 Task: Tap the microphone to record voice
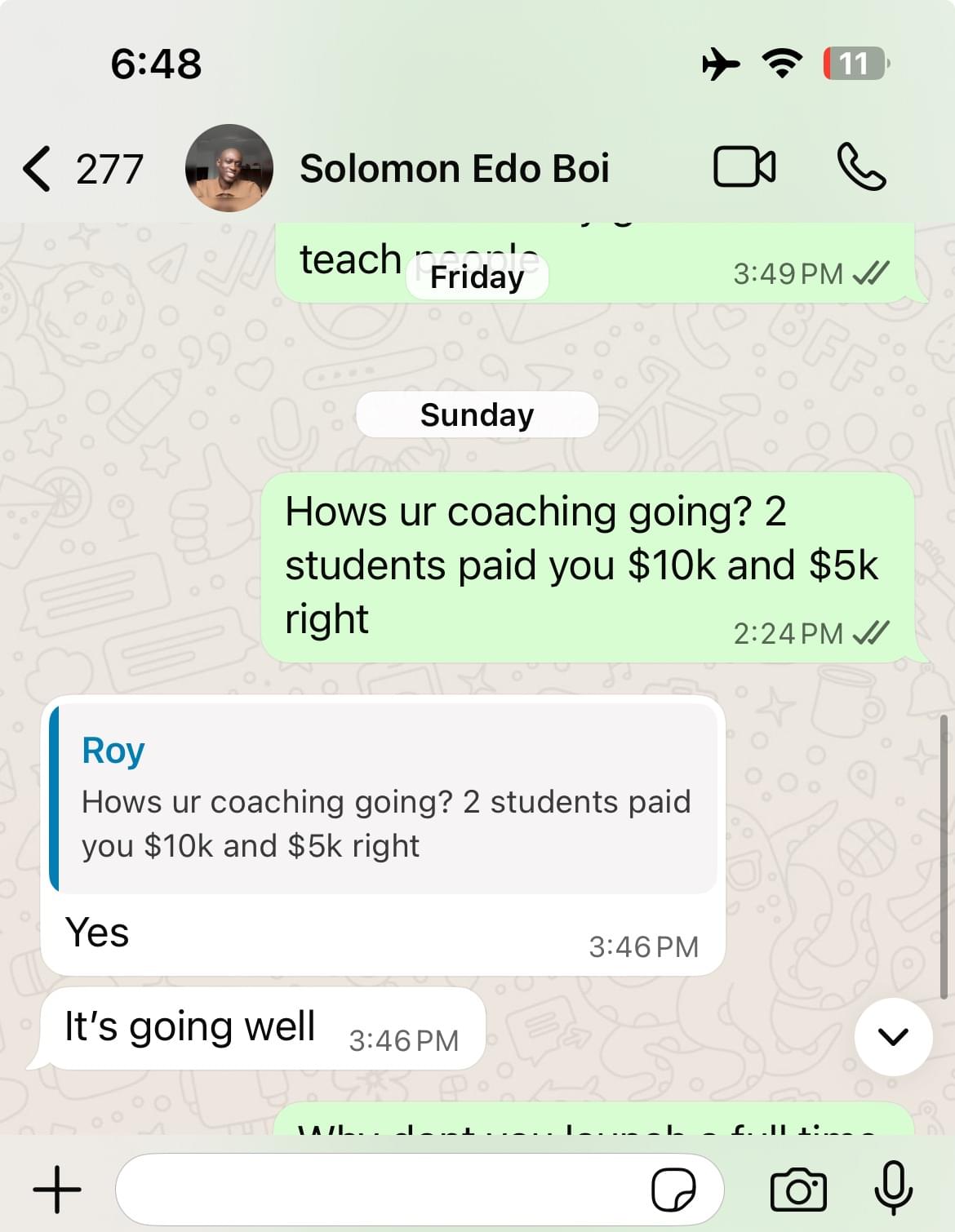(893, 1188)
